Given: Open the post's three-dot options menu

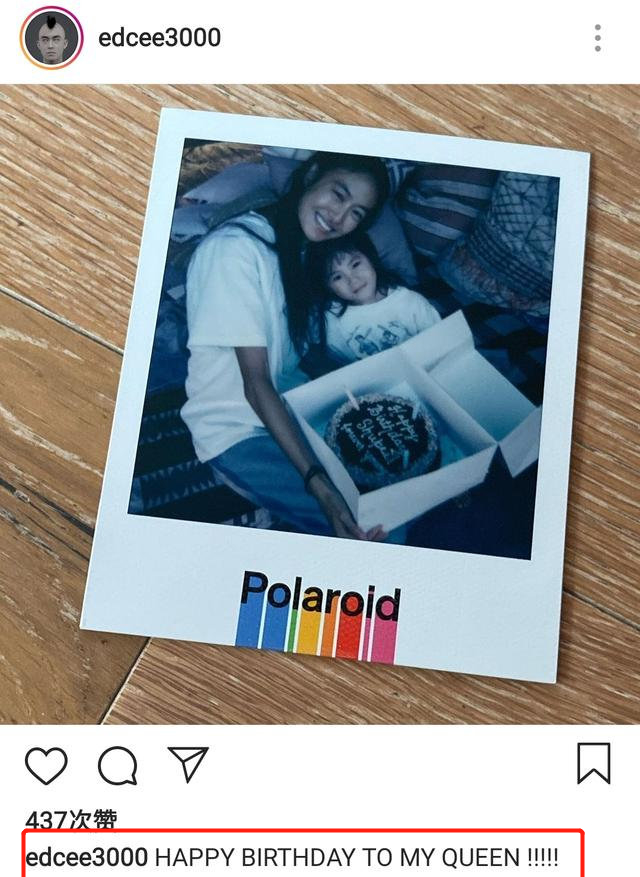Looking at the screenshot, I should 597,38.
